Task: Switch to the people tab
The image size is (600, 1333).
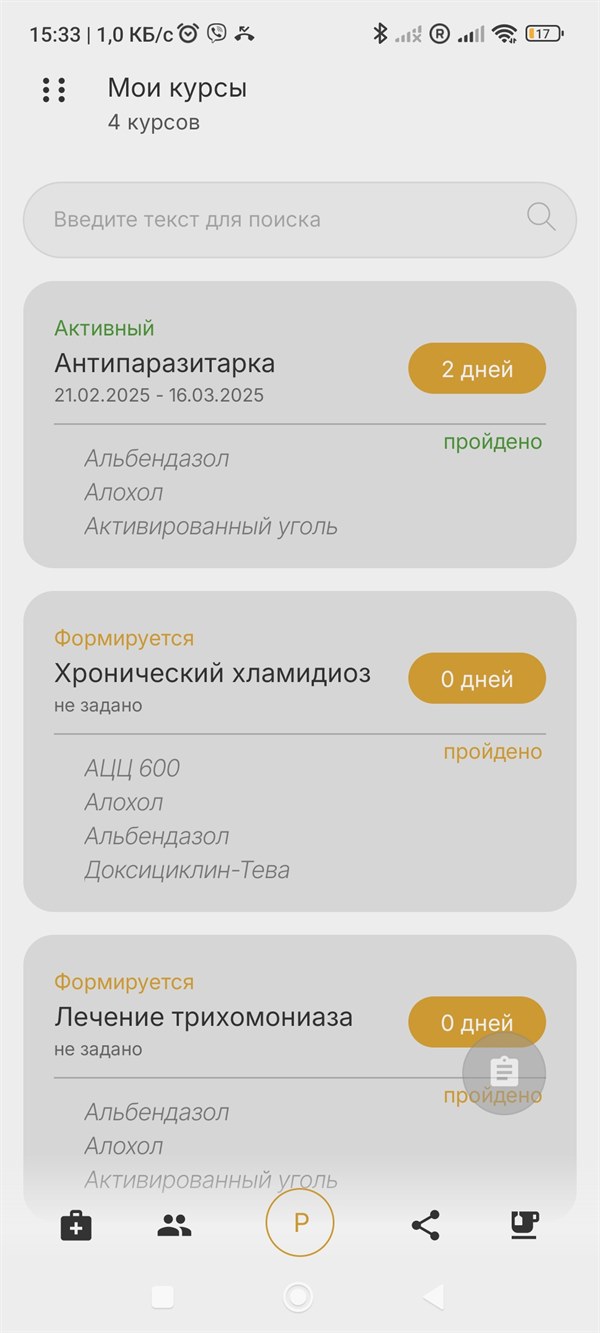Action: pyautogui.click(x=174, y=1225)
